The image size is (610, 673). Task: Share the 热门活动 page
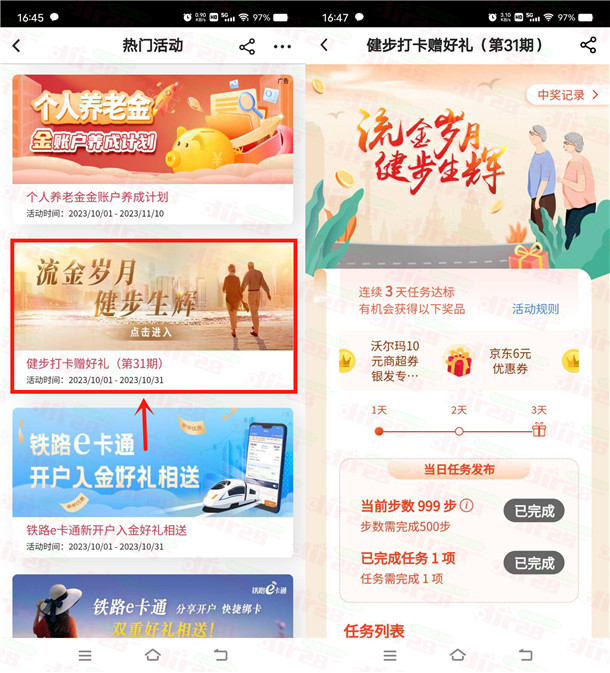click(247, 46)
